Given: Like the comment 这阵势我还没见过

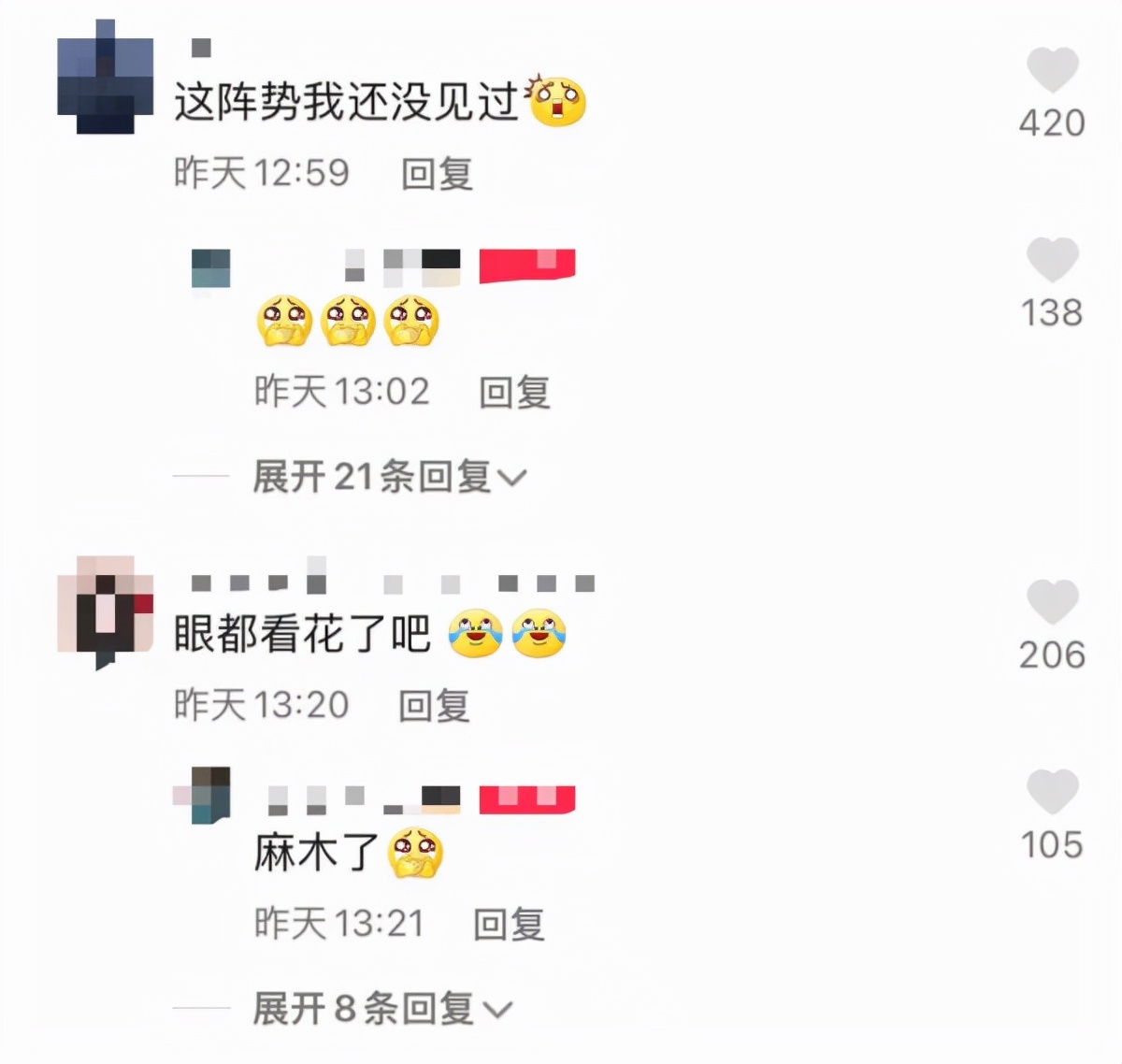Looking at the screenshot, I should point(1052,71).
